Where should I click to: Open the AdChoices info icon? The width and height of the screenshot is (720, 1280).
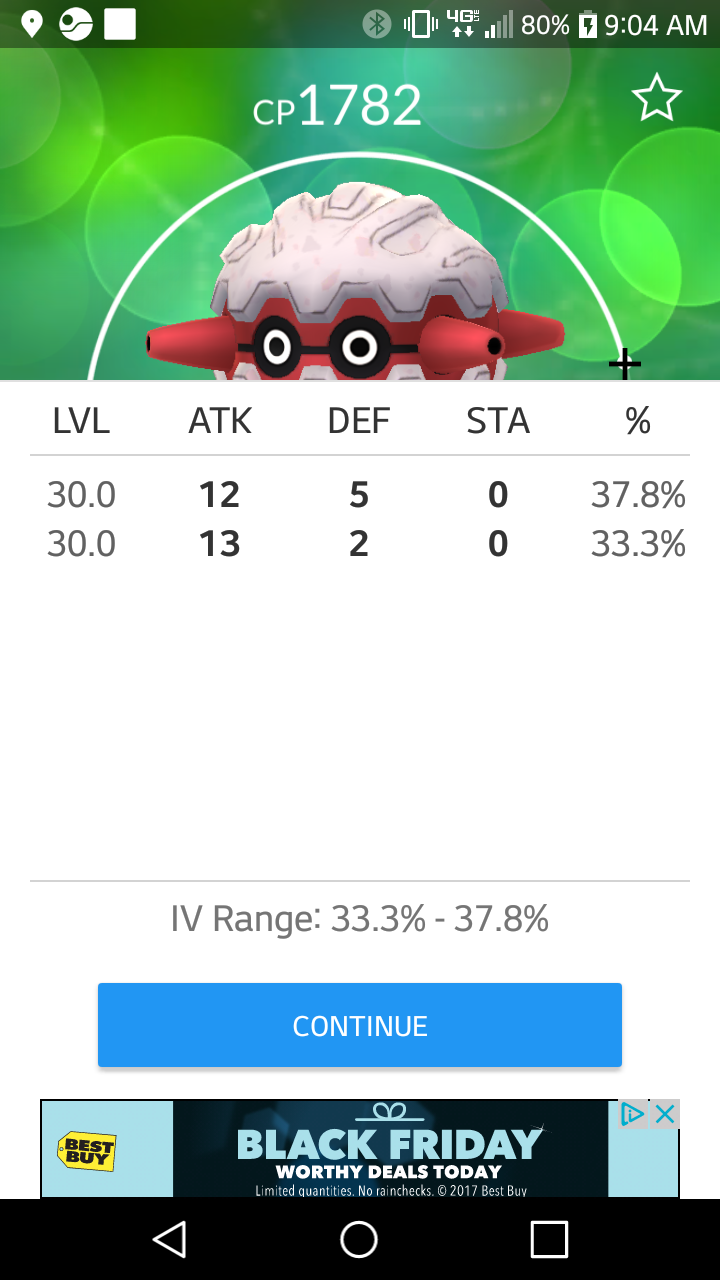tap(633, 1114)
